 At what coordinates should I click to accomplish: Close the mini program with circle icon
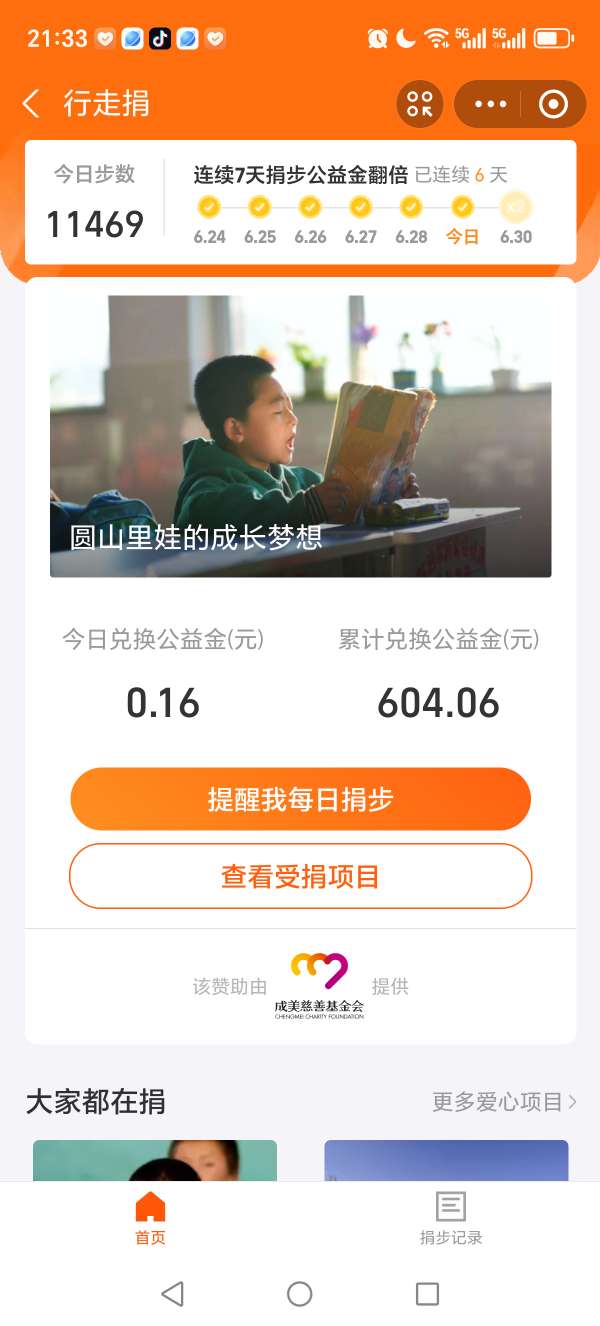[x=553, y=104]
